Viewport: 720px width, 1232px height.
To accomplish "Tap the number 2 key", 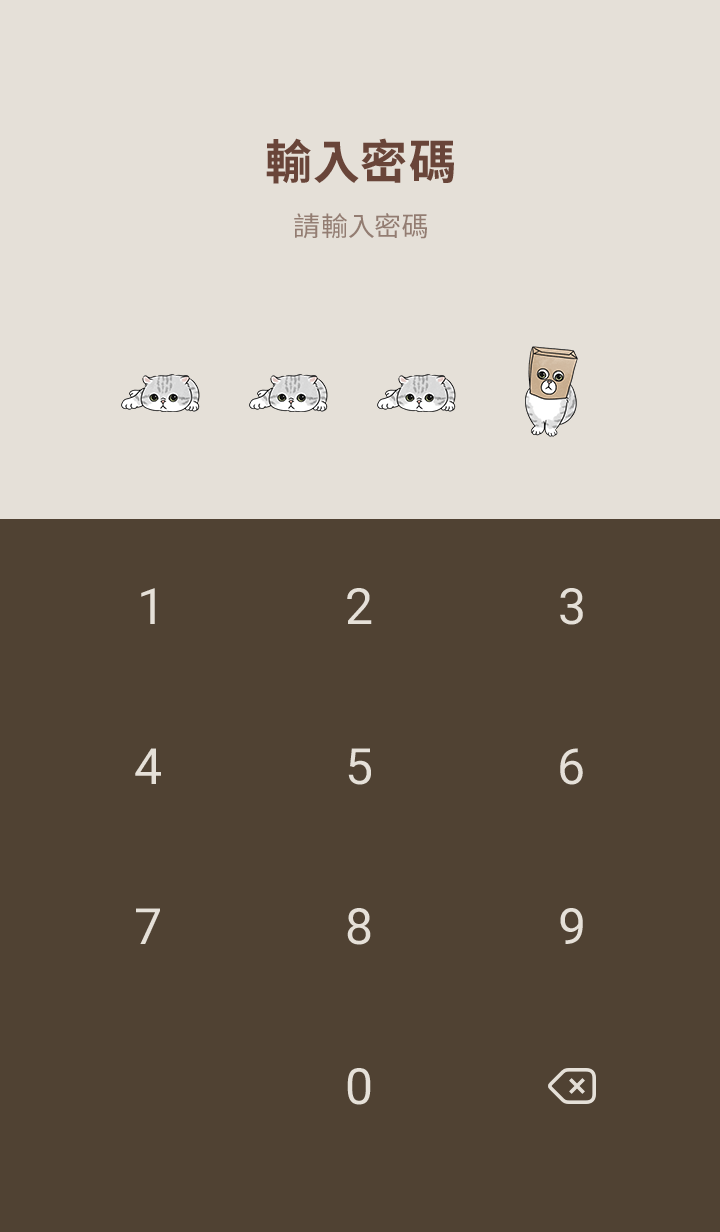I will (359, 607).
